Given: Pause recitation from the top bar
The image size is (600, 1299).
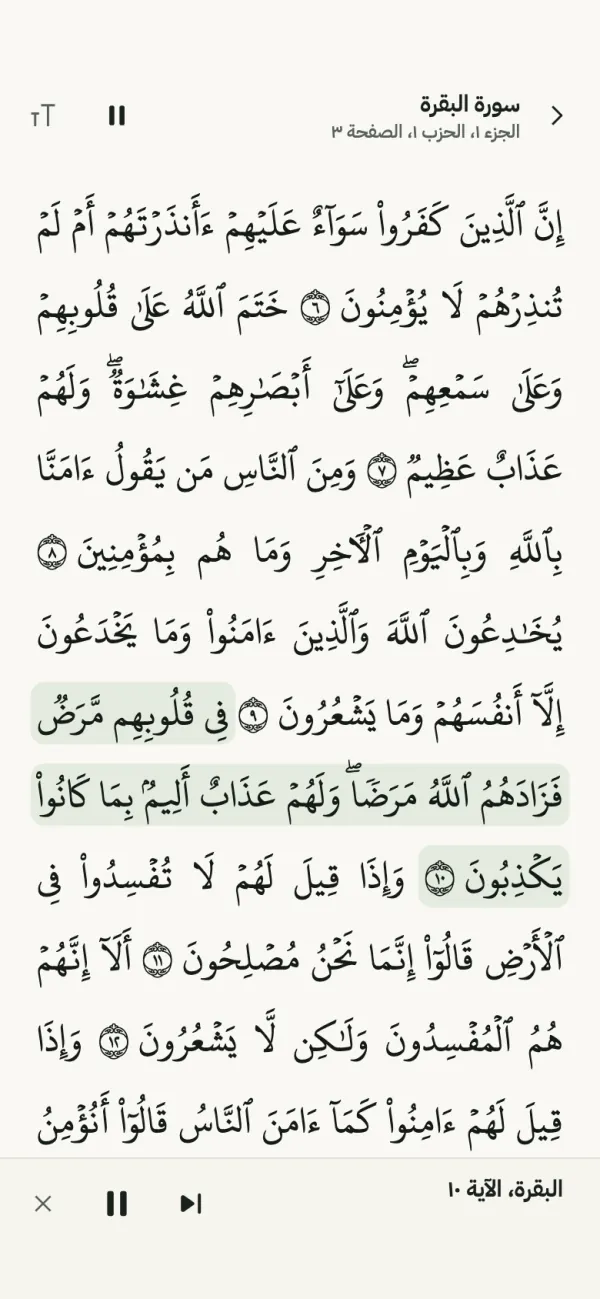Looking at the screenshot, I should click(117, 116).
